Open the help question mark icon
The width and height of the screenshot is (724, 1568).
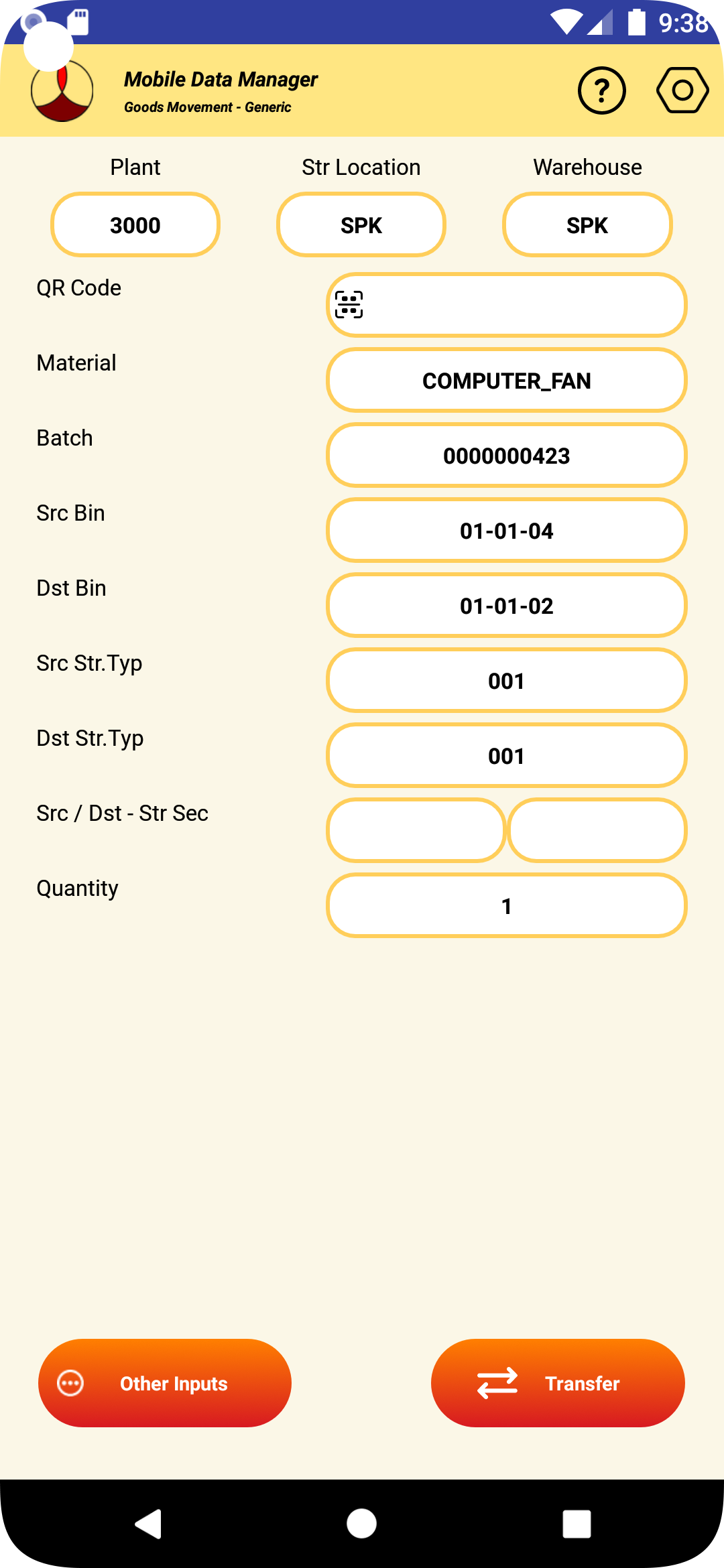pyautogui.click(x=601, y=90)
